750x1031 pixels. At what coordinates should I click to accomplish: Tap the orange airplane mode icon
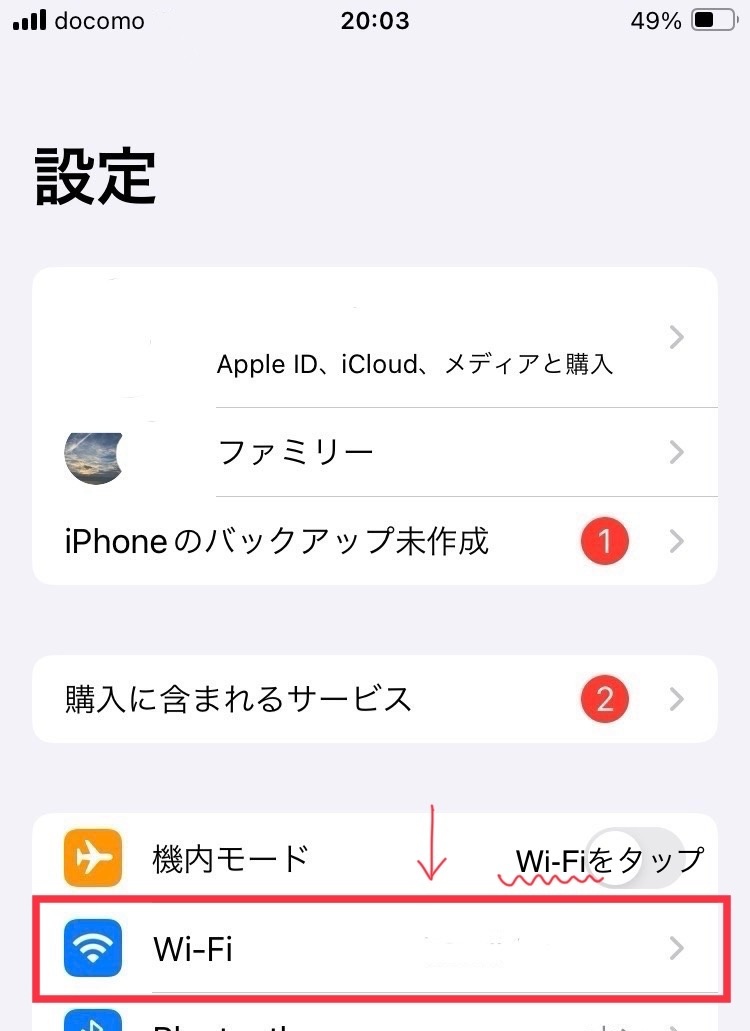pos(93,858)
